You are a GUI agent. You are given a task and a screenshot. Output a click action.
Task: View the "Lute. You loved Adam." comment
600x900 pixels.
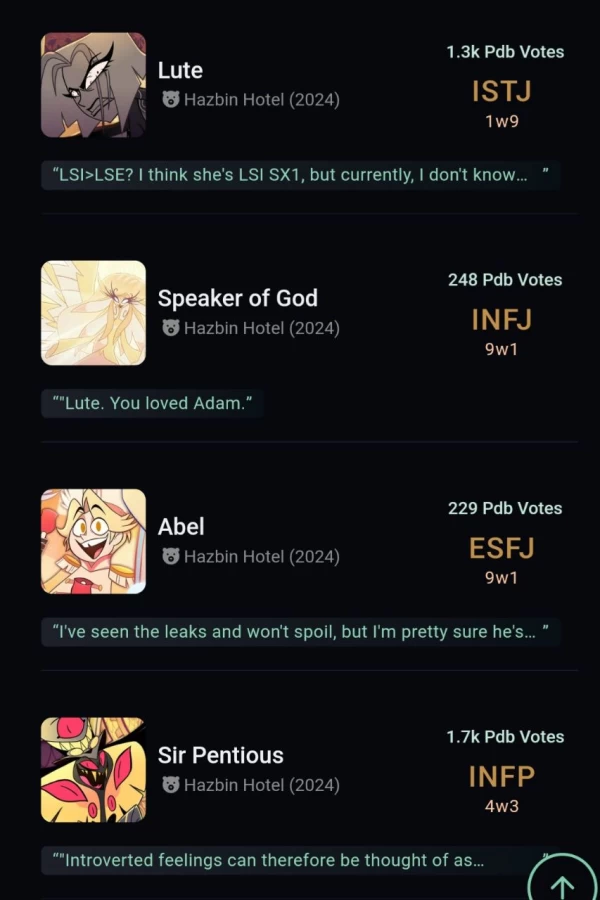click(x=152, y=403)
